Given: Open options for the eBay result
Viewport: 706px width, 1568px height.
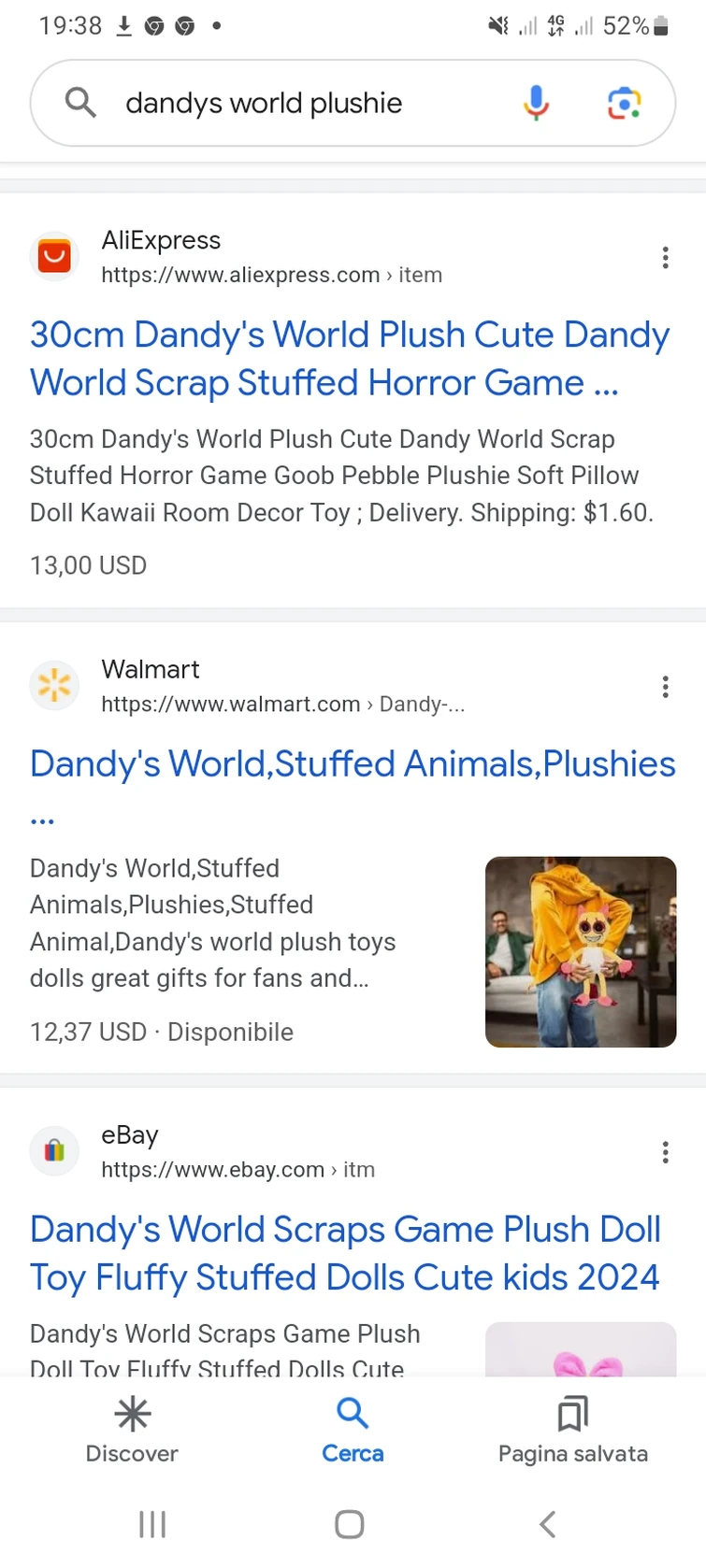Looking at the screenshot, I should coord(665,1152).
